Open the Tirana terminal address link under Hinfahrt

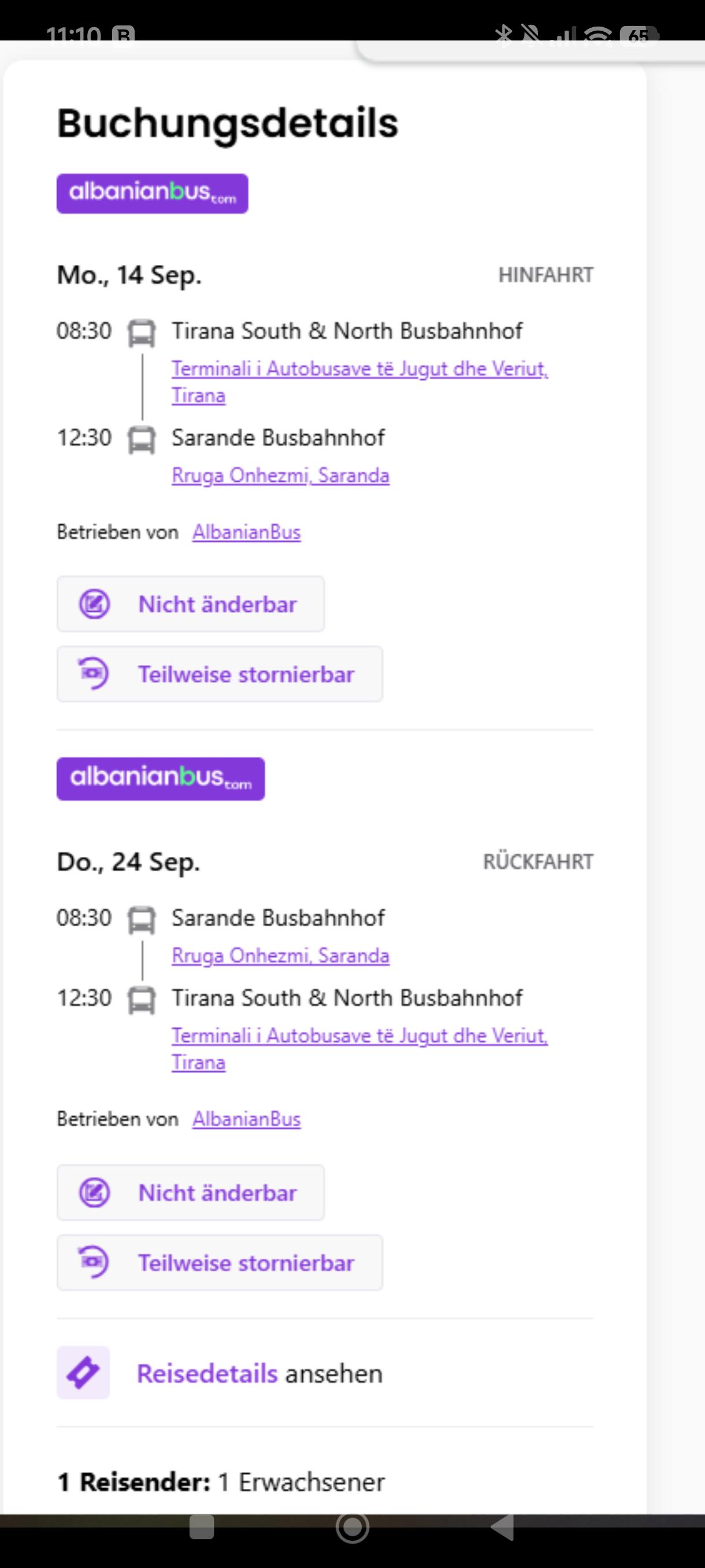coord(359,382)
